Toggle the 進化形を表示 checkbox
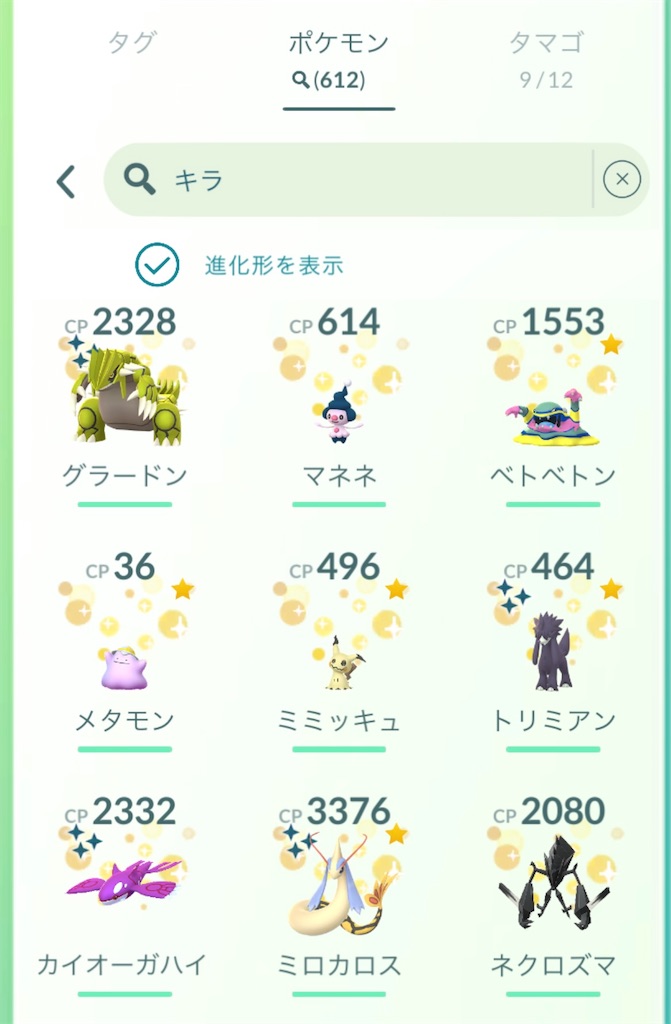The image size is (671, 1024). (x=157, y=265)
